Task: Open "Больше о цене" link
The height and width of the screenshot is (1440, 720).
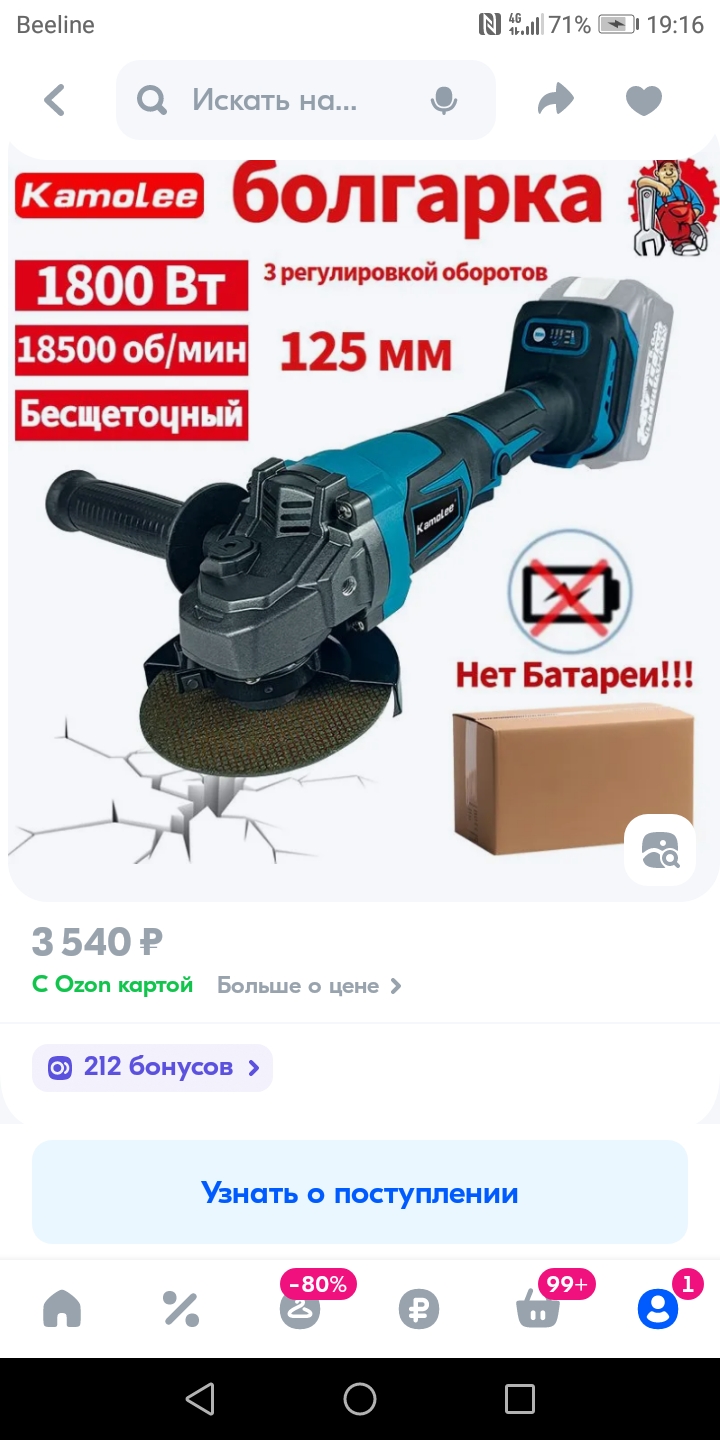Action: tap(310, 985)
